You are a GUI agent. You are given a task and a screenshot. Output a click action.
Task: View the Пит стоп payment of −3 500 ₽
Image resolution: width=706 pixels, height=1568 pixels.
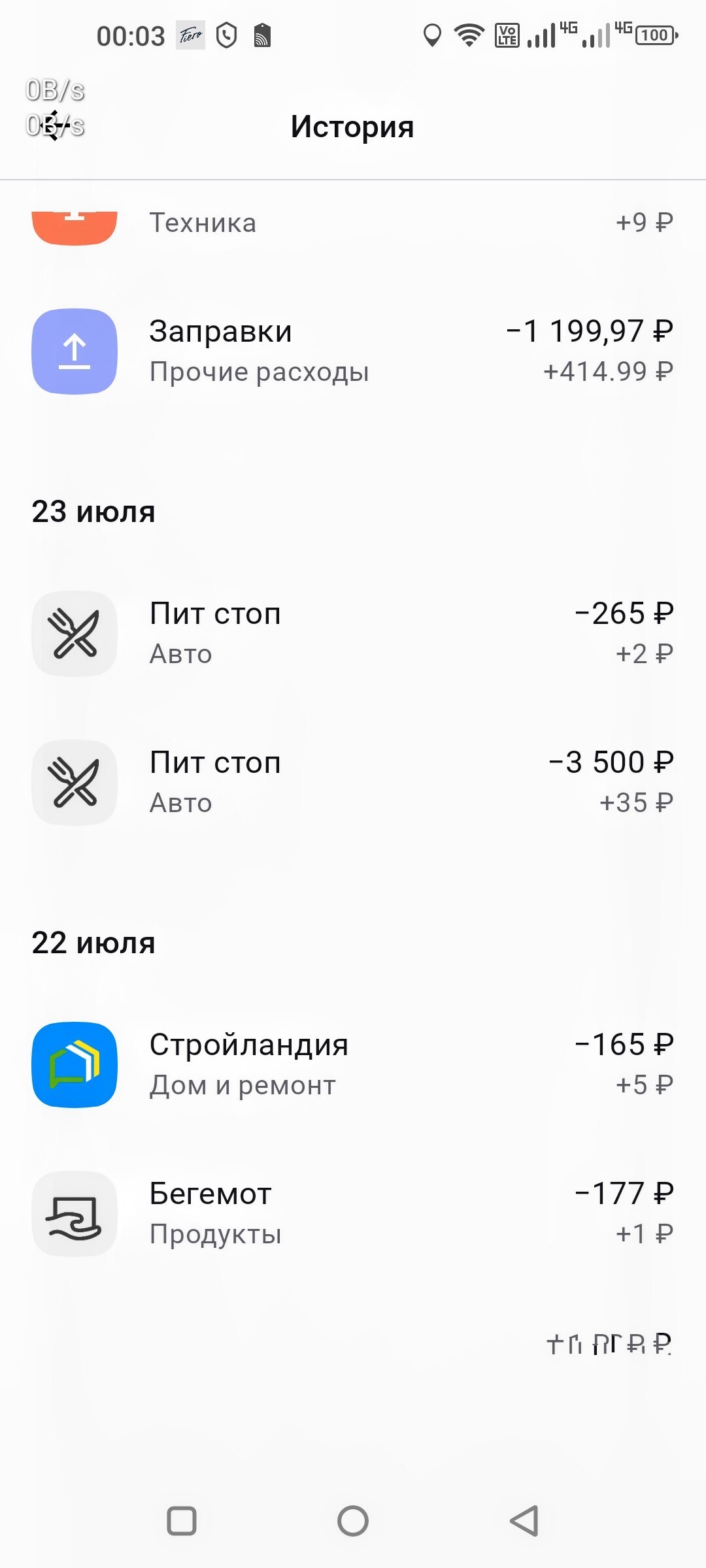pos(353,782)
